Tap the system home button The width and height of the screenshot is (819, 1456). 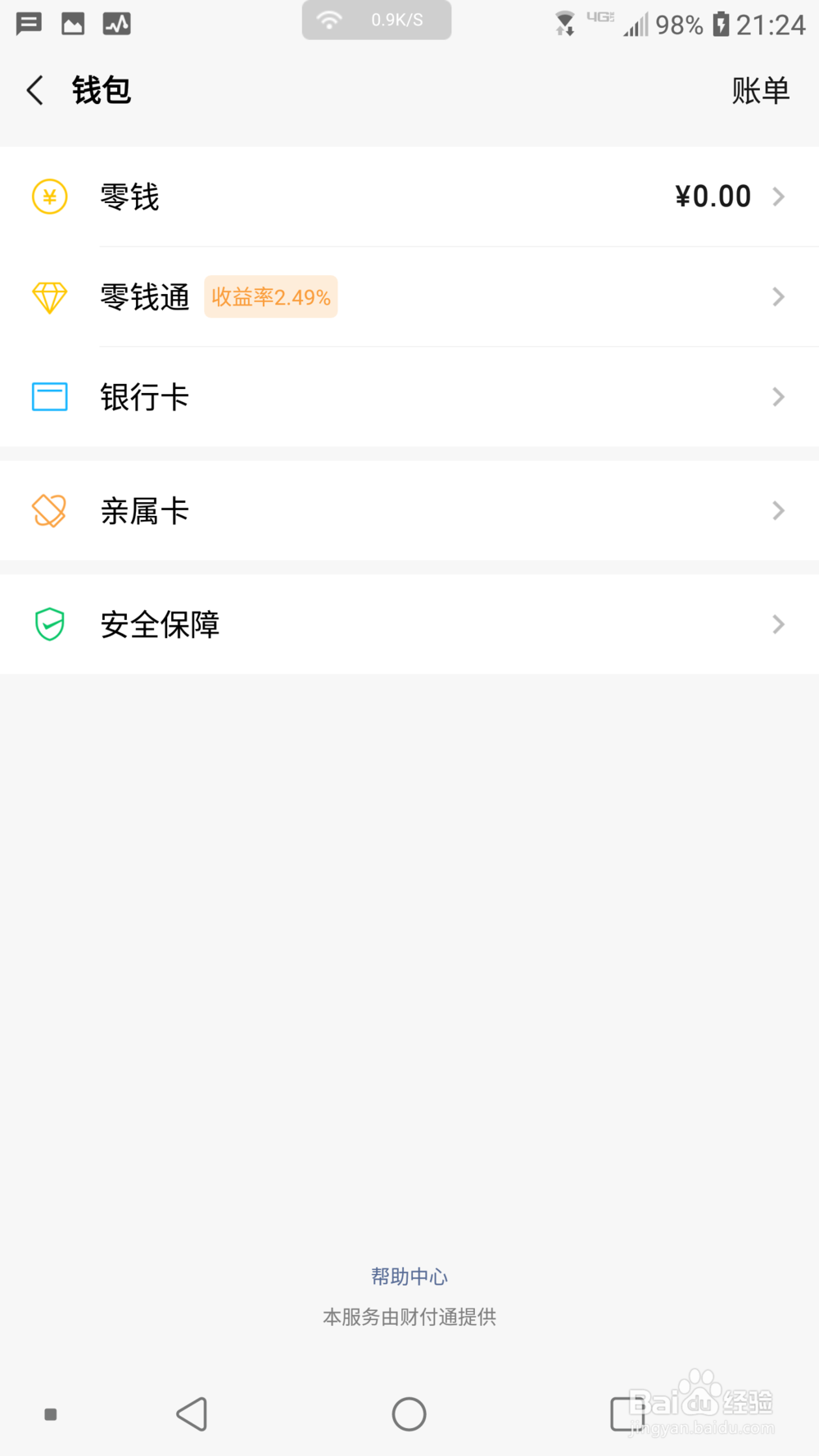pyautogui.click(x=409, y=1414)
